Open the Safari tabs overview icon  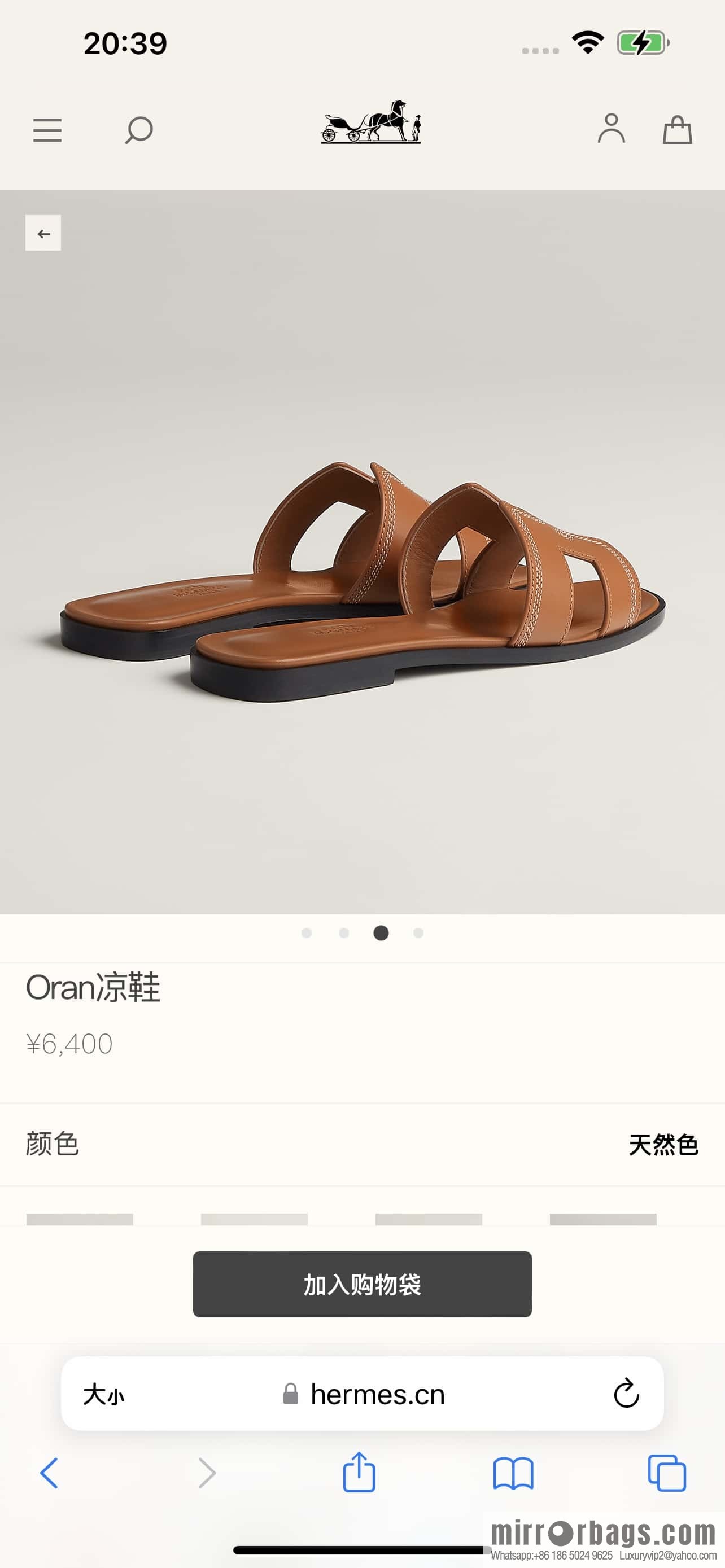coord(668,1474)
